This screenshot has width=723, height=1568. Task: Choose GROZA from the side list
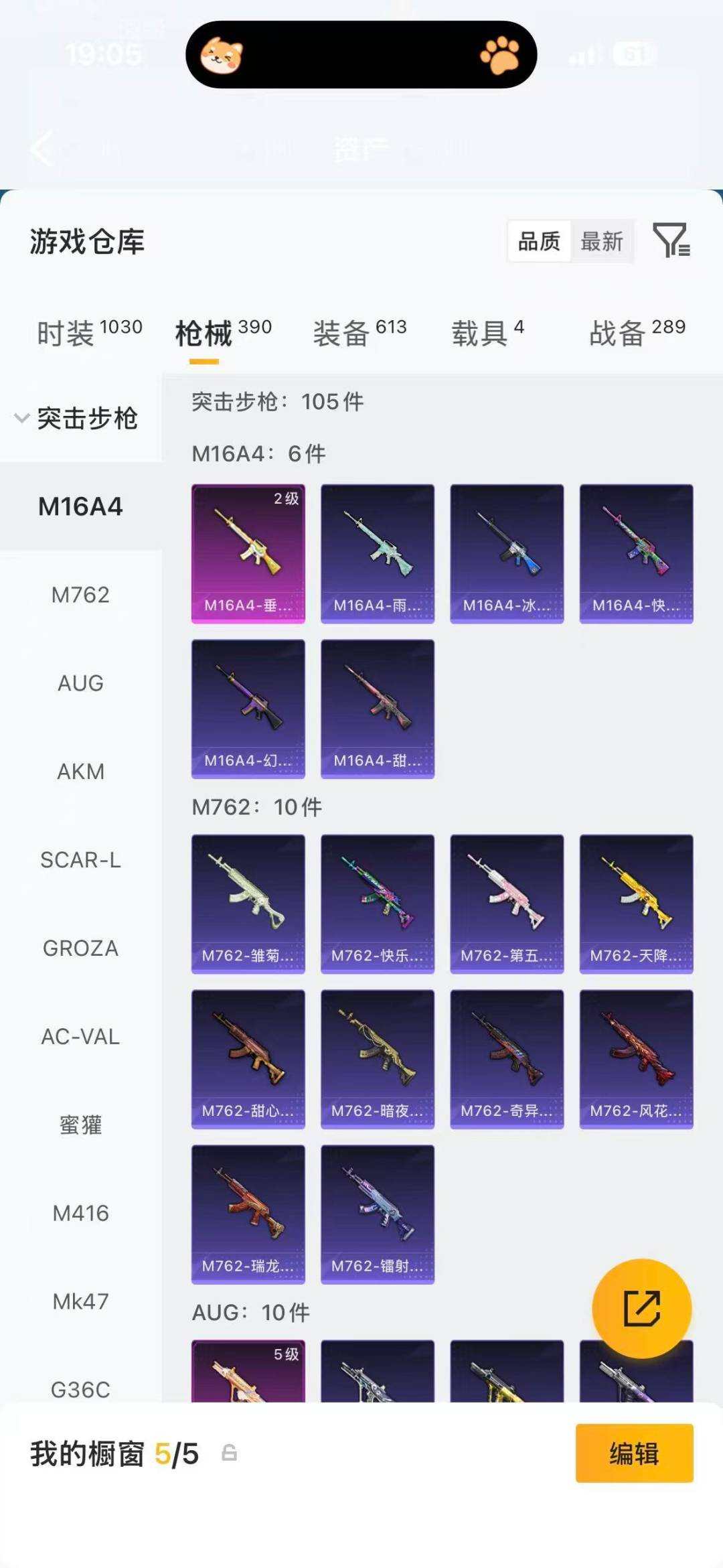(x=80, y=948)
